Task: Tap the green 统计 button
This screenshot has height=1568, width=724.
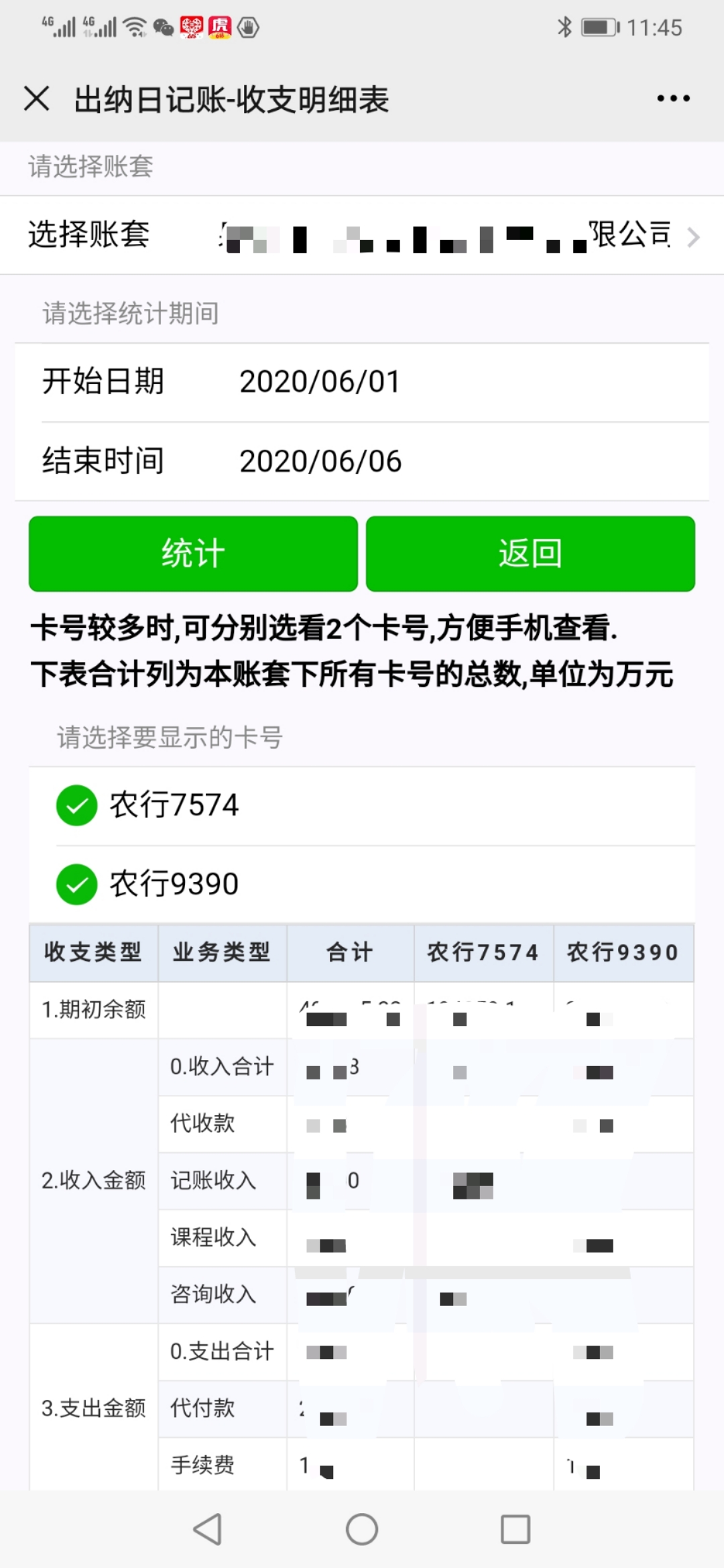Action: (193, 553)
